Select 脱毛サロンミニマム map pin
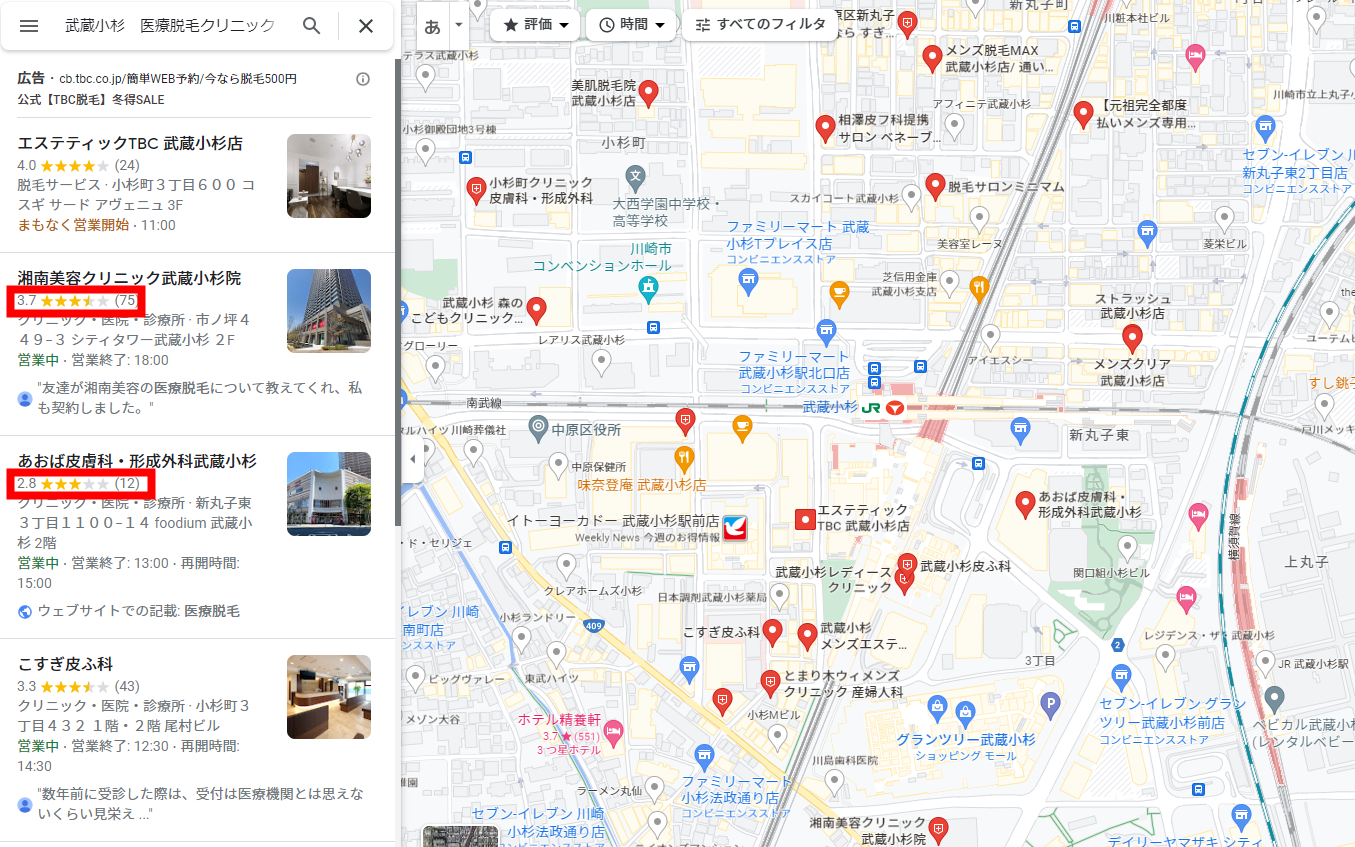1355x847 pixels. coord(935,185)
